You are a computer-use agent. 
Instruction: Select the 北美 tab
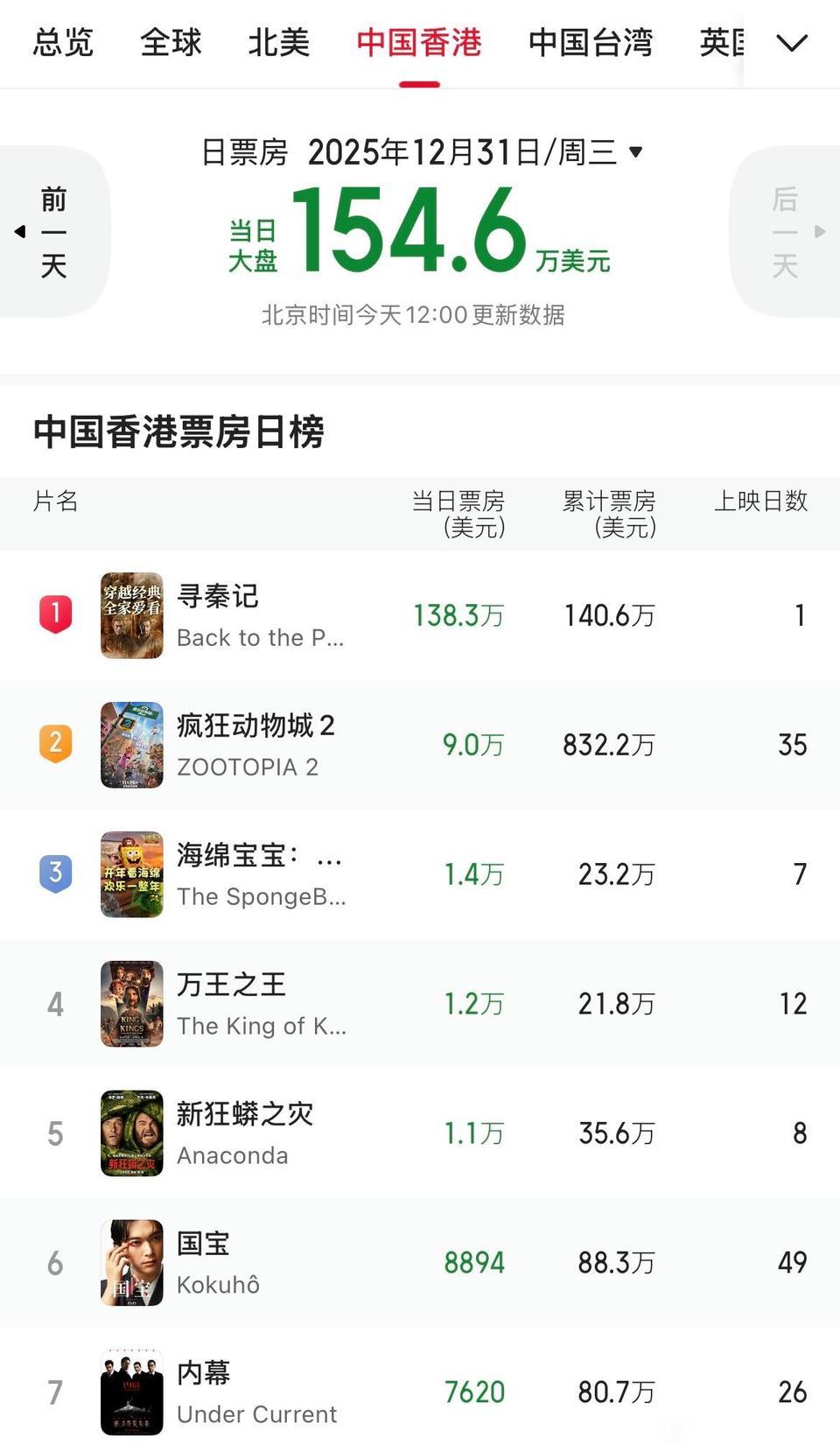[x=278, y=44]
